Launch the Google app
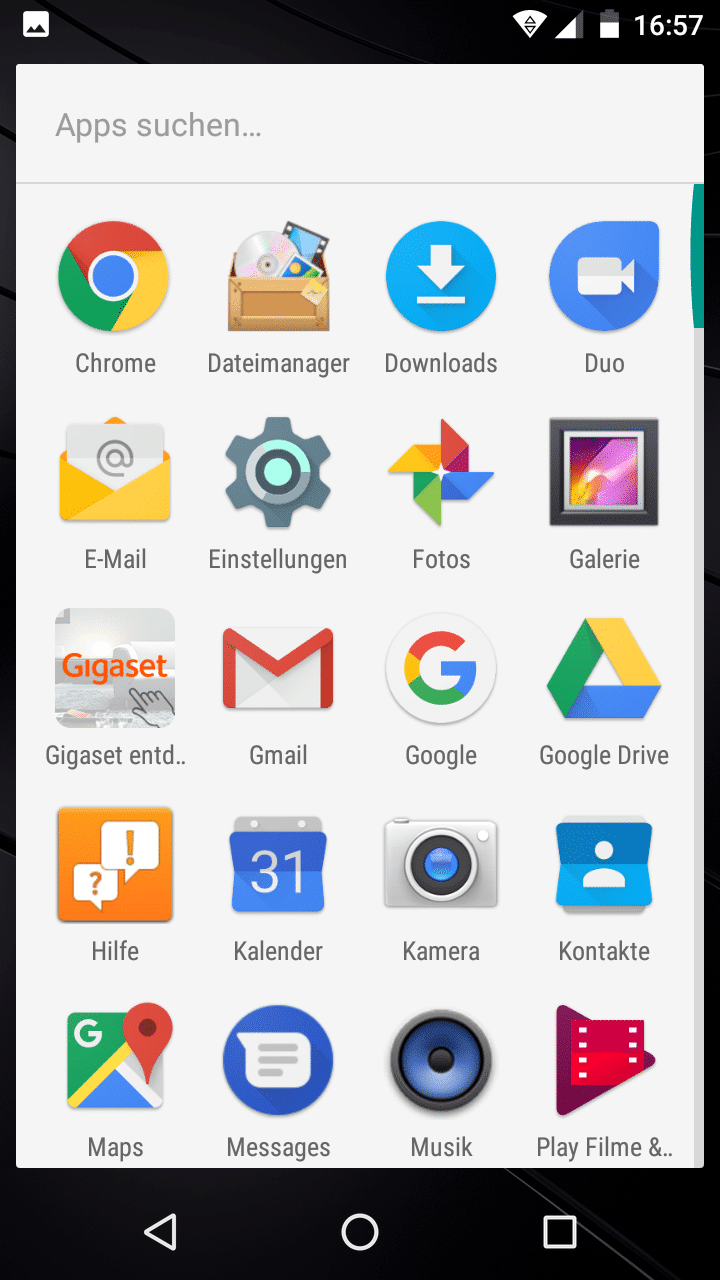The image size is (720, 1280). click(441, 669)
